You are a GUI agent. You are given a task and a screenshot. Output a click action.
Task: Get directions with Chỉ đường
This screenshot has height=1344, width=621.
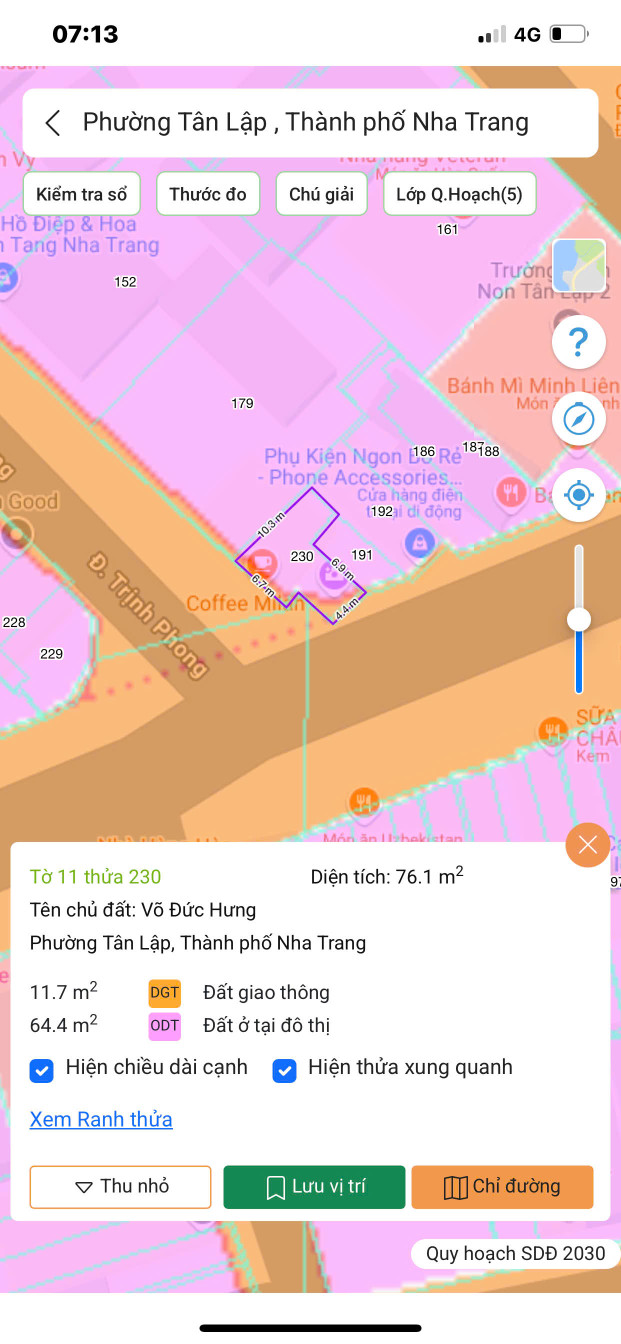[502, 1187]
